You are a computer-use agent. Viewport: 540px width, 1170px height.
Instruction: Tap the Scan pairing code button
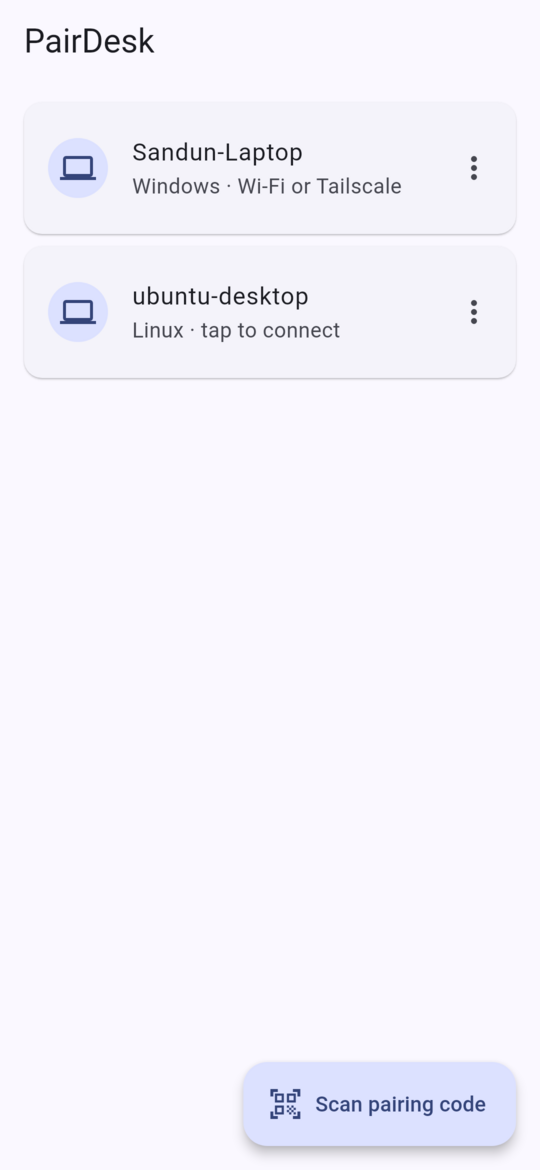pos(380,1104)
